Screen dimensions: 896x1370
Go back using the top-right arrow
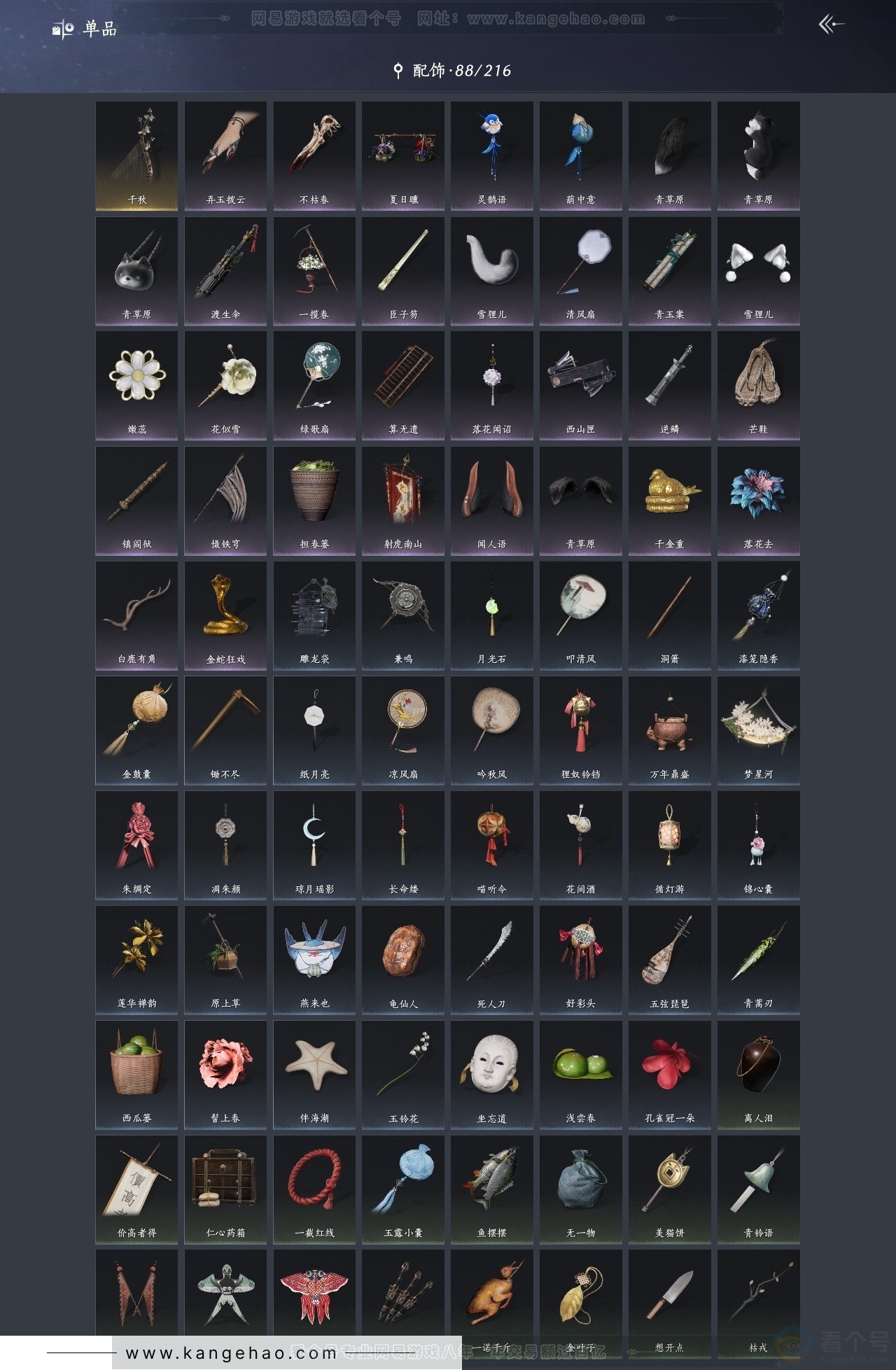coord(831,25)
